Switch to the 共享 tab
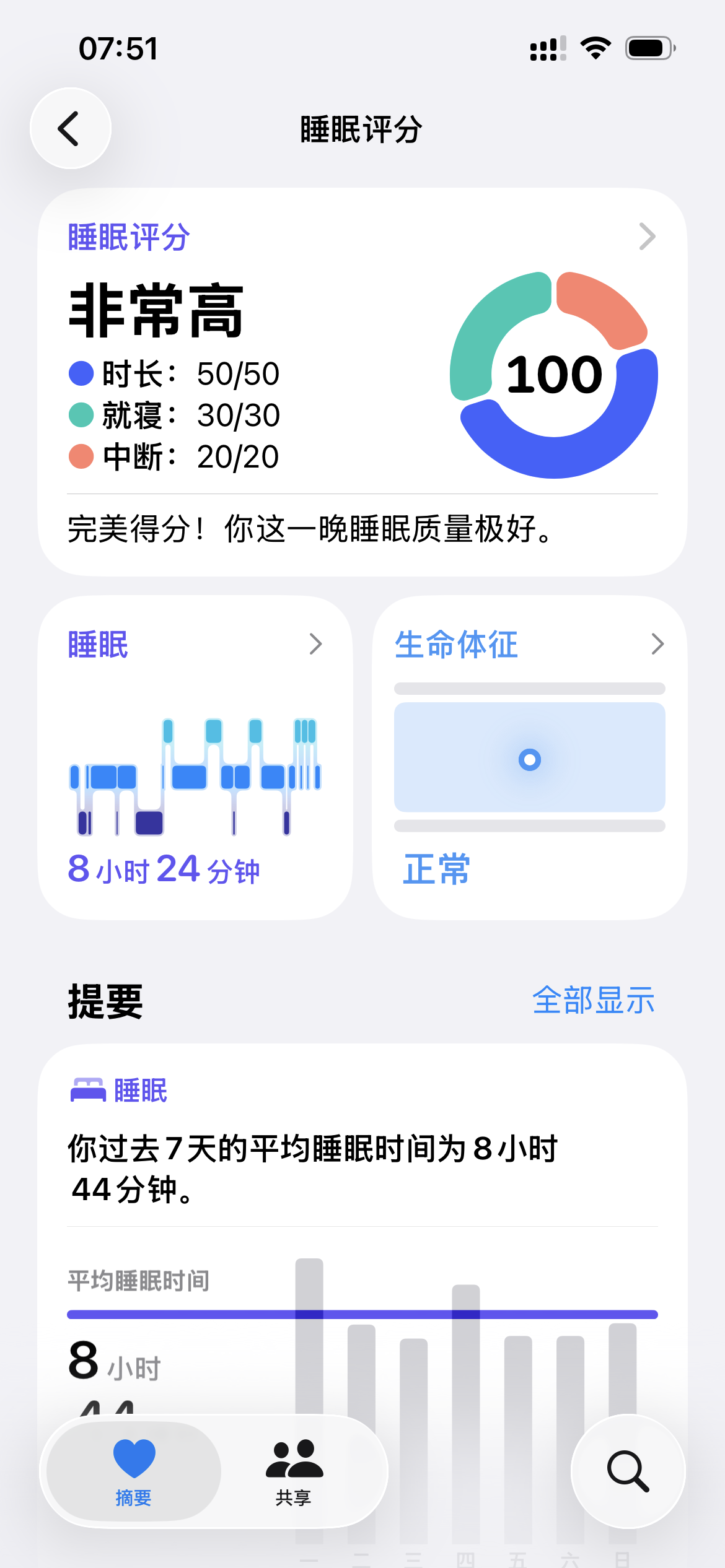Image resolution: width=725 pixels, height=1568 pixels. click(x=294, y=1471)
